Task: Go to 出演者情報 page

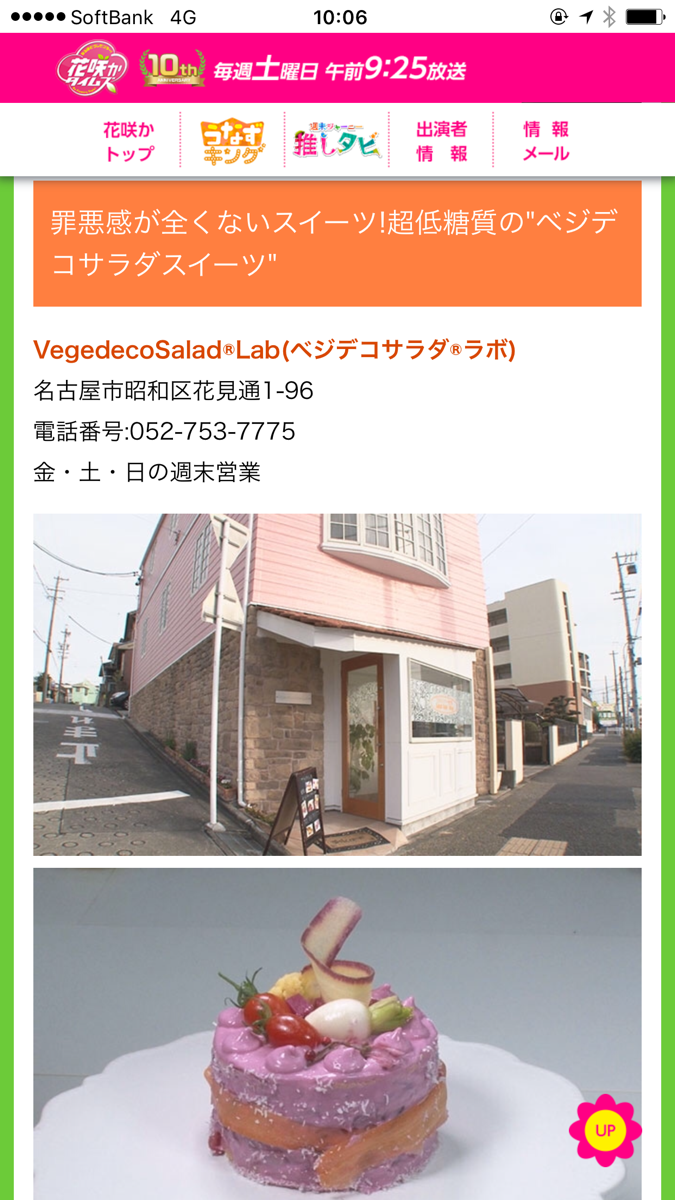Action: point(442,141)
